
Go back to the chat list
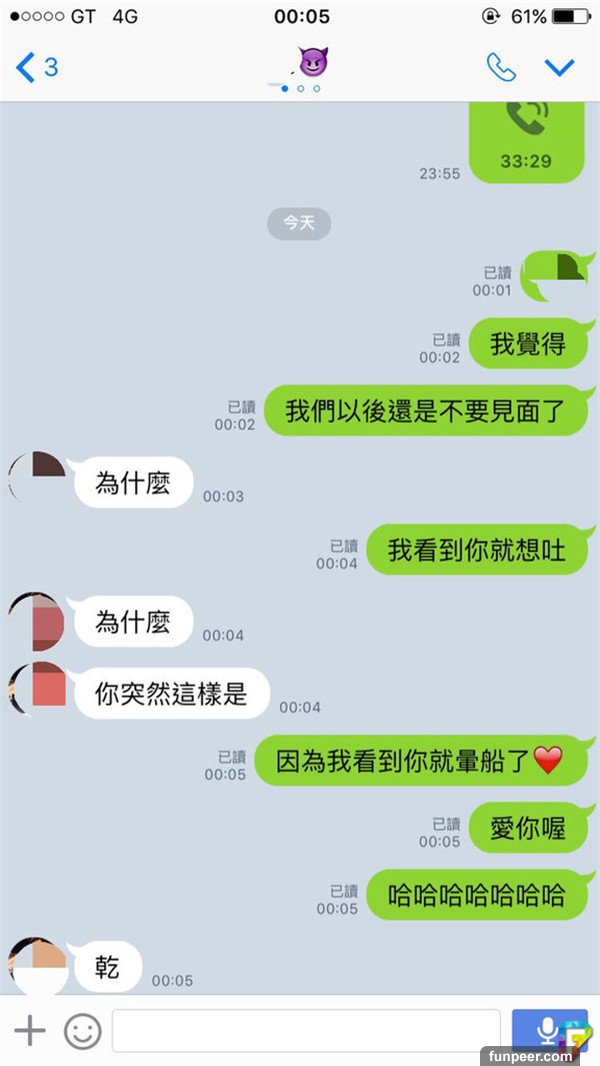(x=36, y=67)
